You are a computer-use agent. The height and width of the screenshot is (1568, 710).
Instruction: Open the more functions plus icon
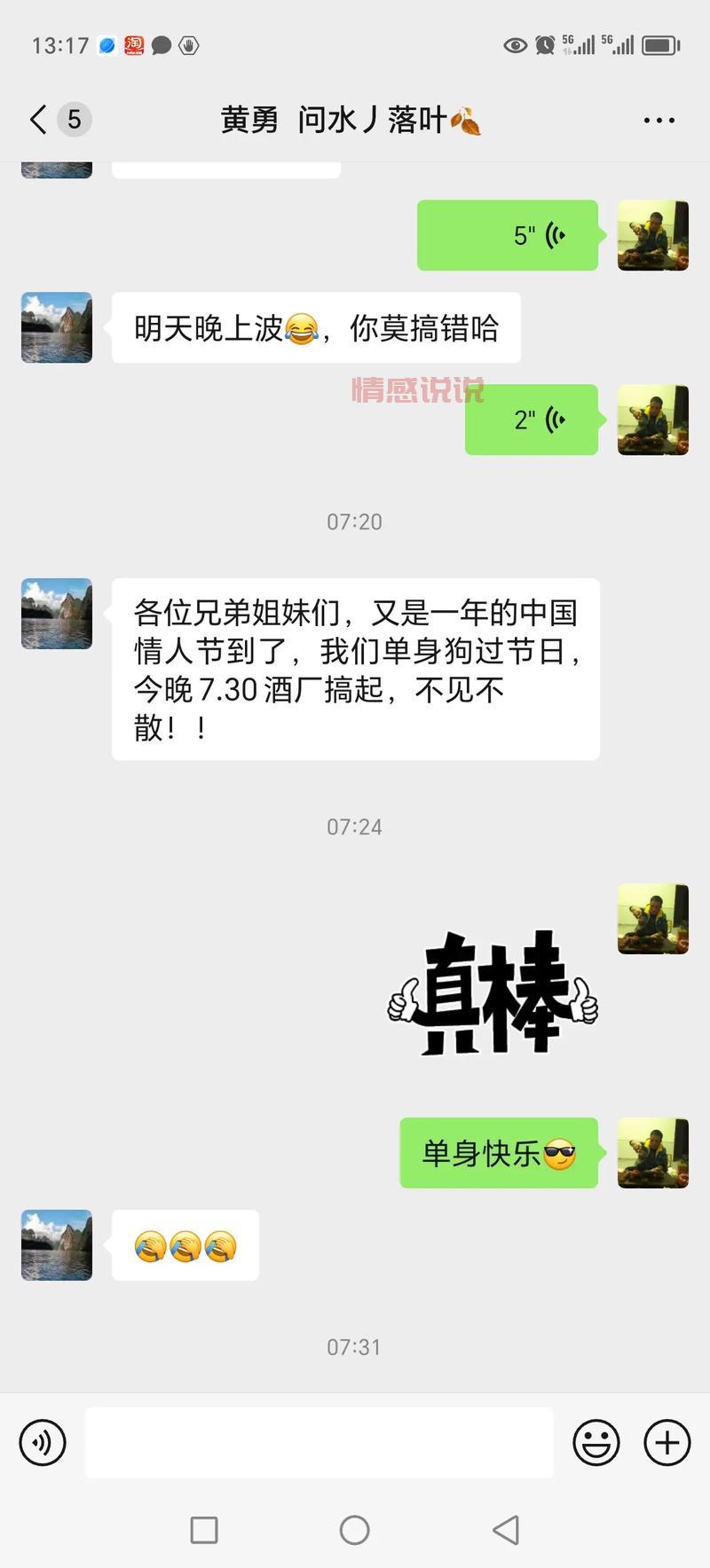(667, 1443)
